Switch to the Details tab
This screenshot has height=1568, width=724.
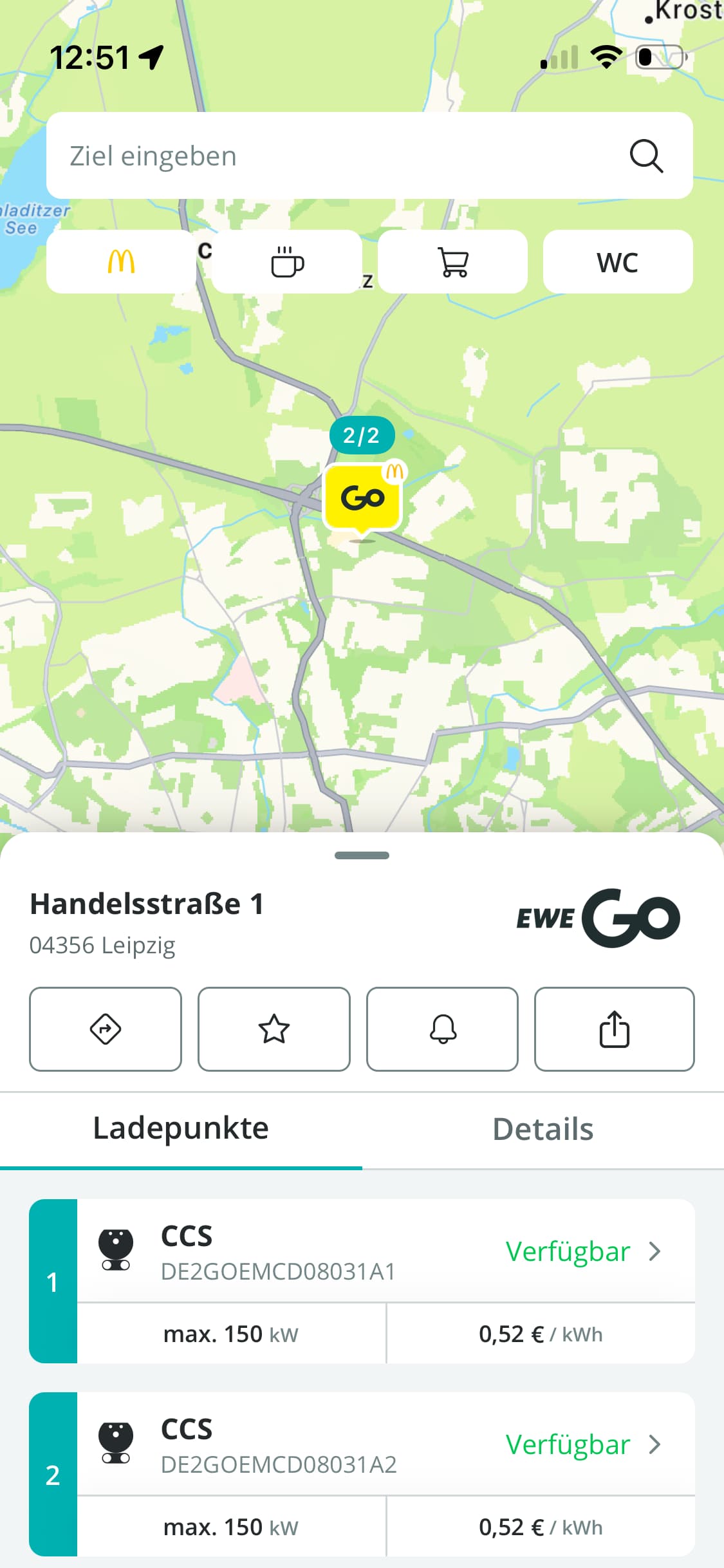(543, 1129)
